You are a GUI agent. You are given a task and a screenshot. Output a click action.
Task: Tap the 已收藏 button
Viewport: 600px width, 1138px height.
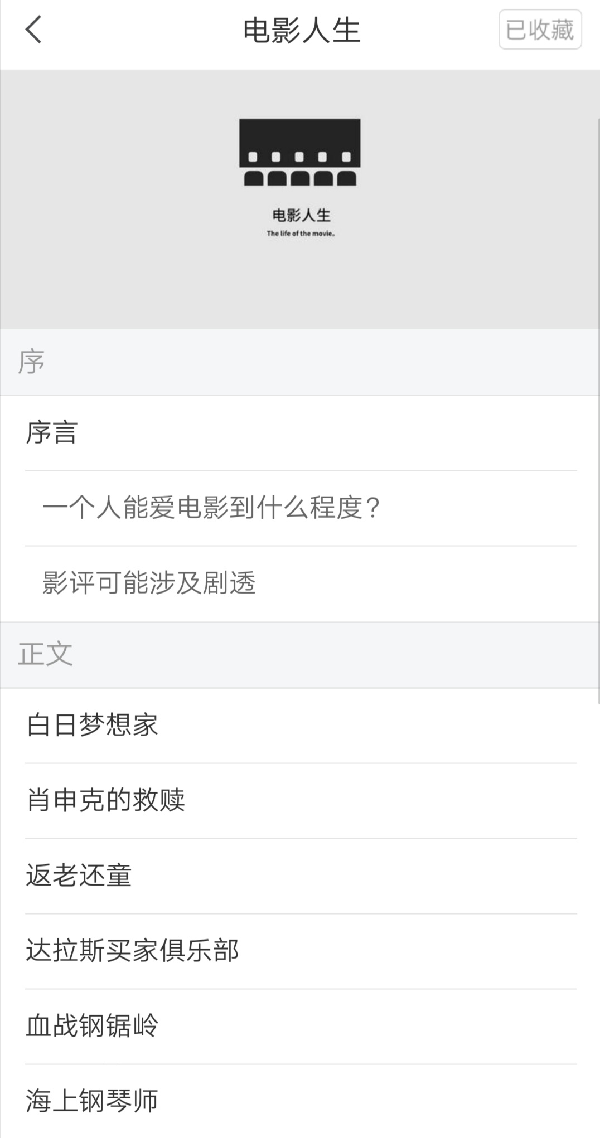coord(540,30)
